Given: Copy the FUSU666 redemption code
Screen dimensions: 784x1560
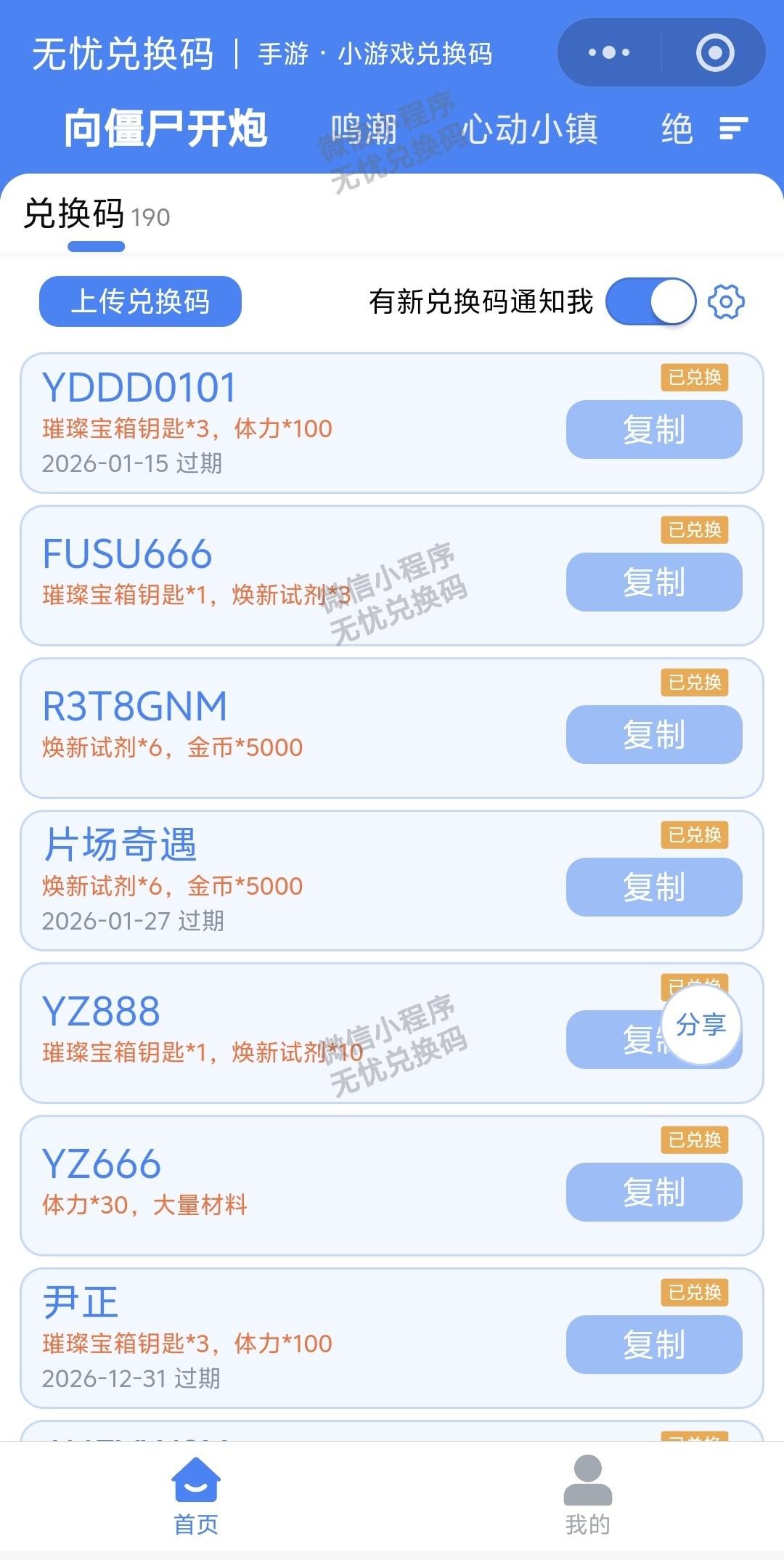Looking at the screenshot, I should coord(653,581).
